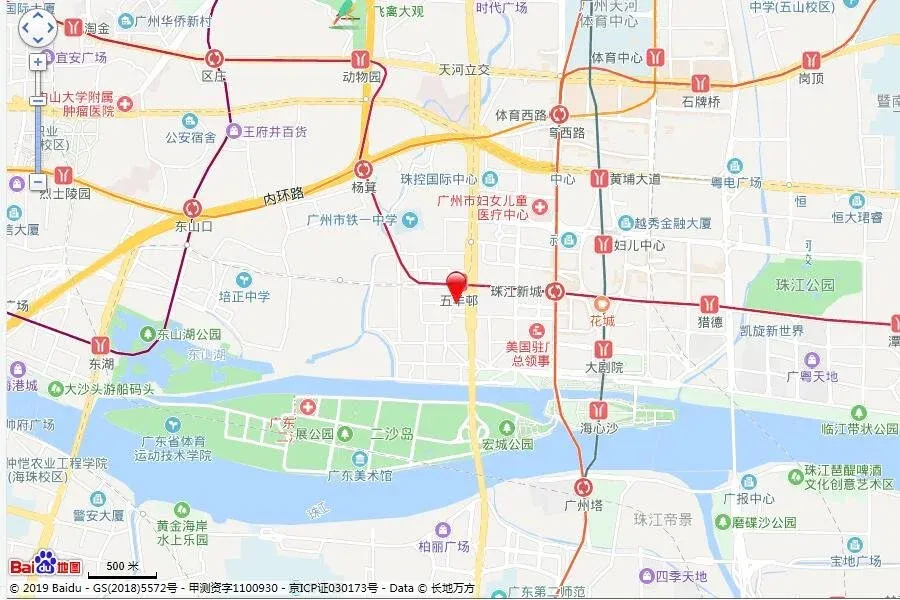Select the red location pin at 五羊邨

click(x=456, y=283)
